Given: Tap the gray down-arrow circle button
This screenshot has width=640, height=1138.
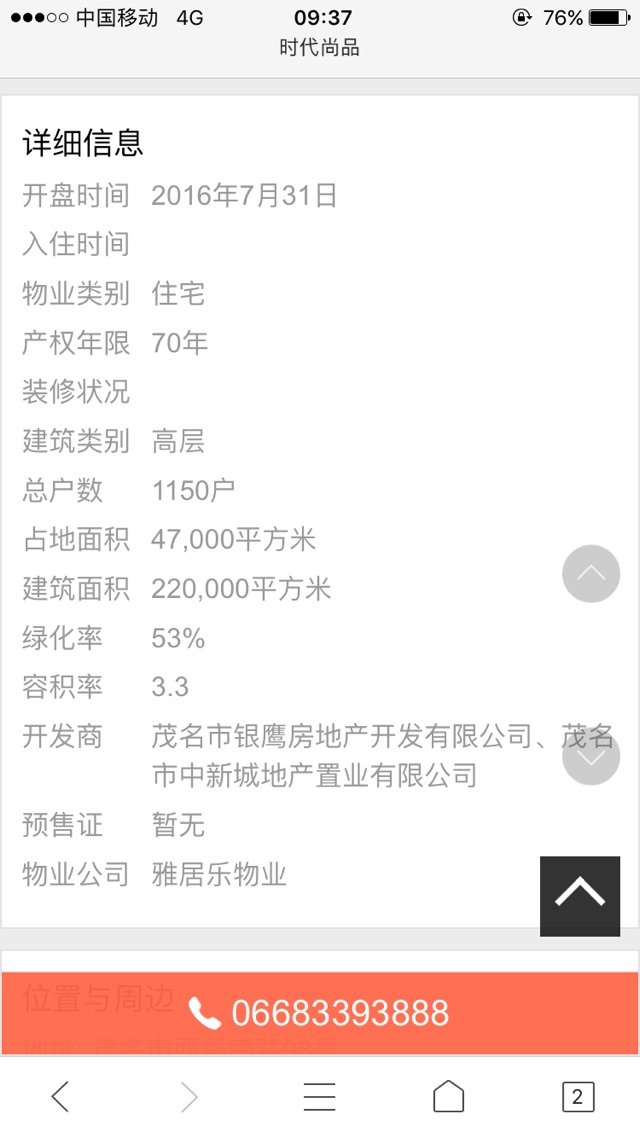Looking at the screenshot, I should 591,756.
